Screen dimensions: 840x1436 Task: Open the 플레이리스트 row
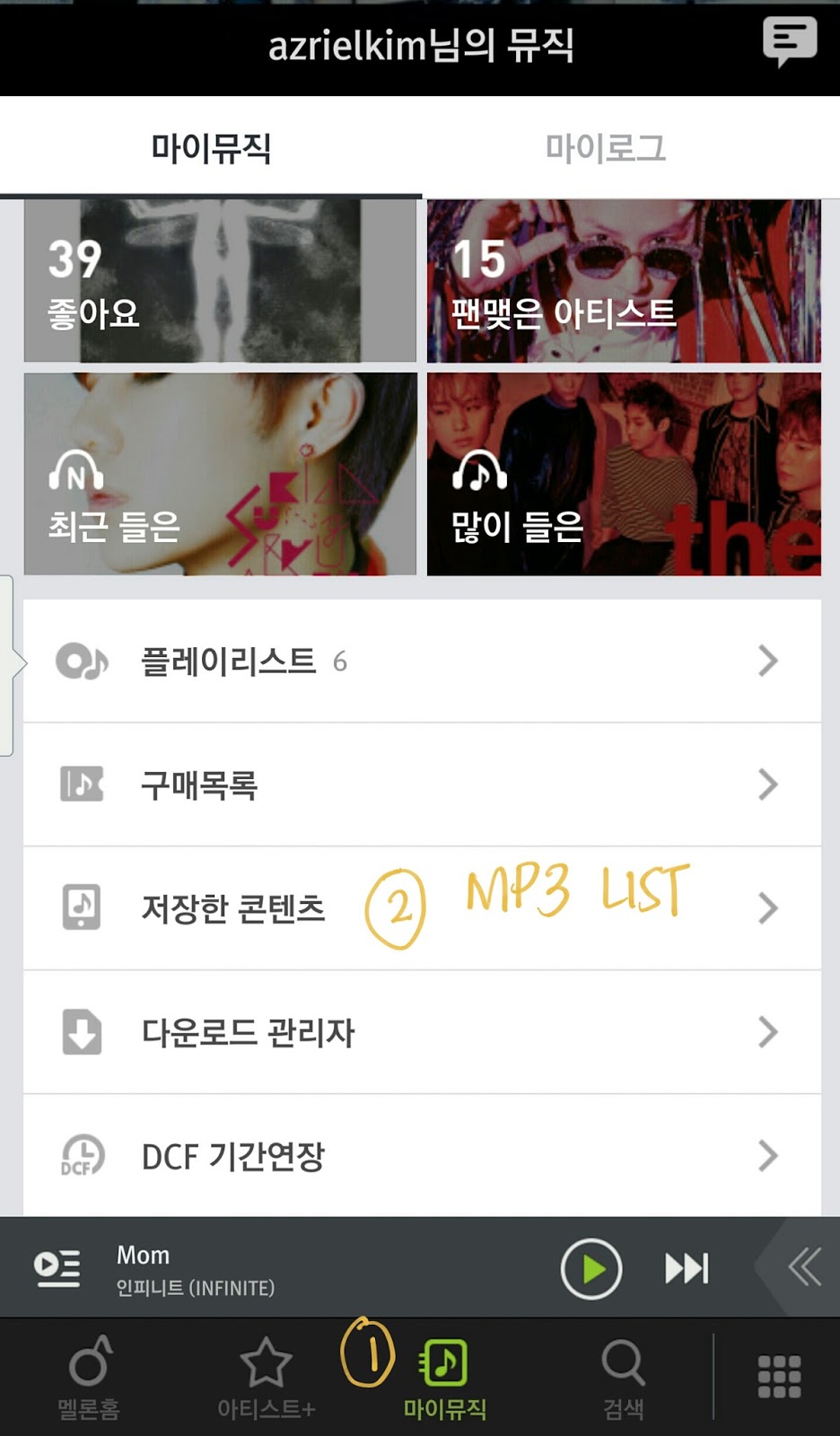coord(422,661)
